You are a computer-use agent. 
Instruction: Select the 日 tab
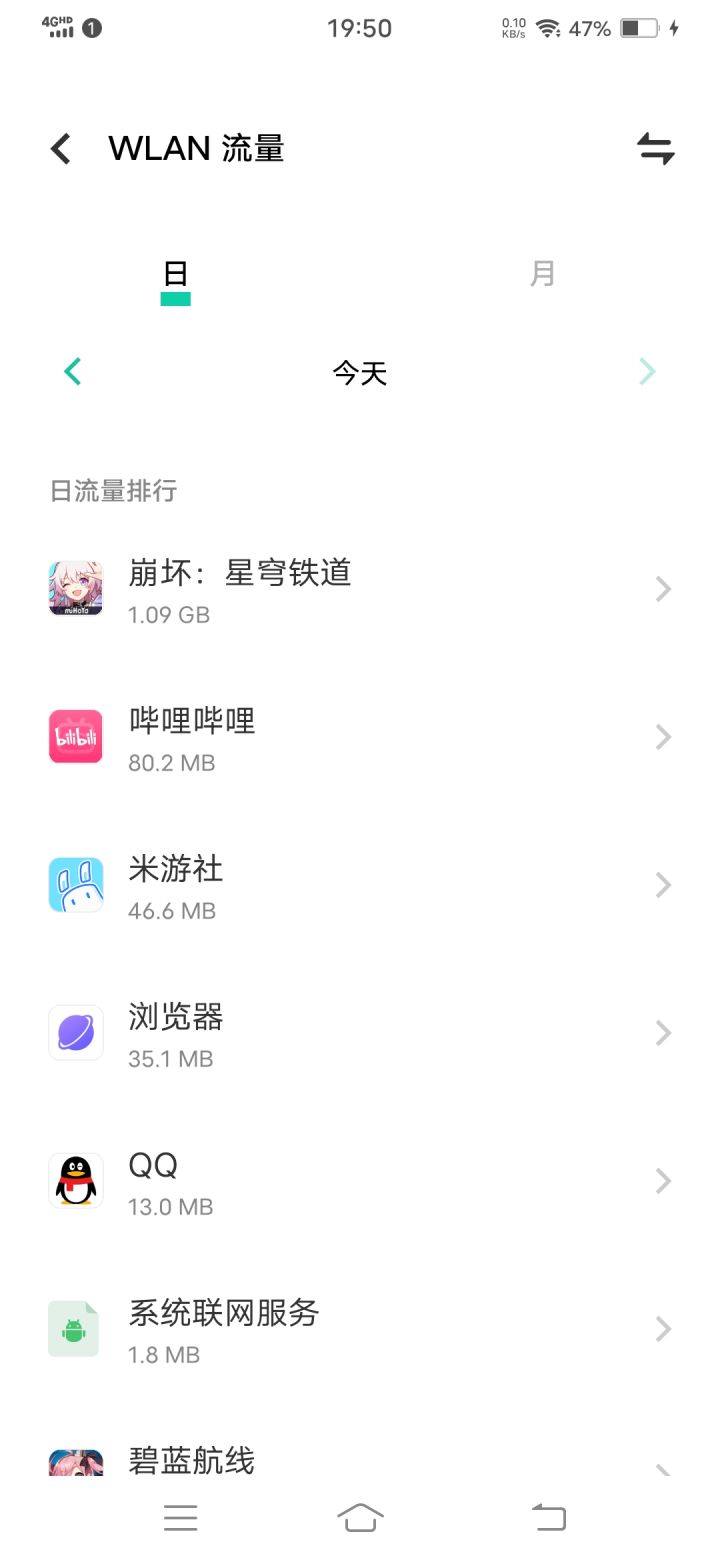point(176,273)
